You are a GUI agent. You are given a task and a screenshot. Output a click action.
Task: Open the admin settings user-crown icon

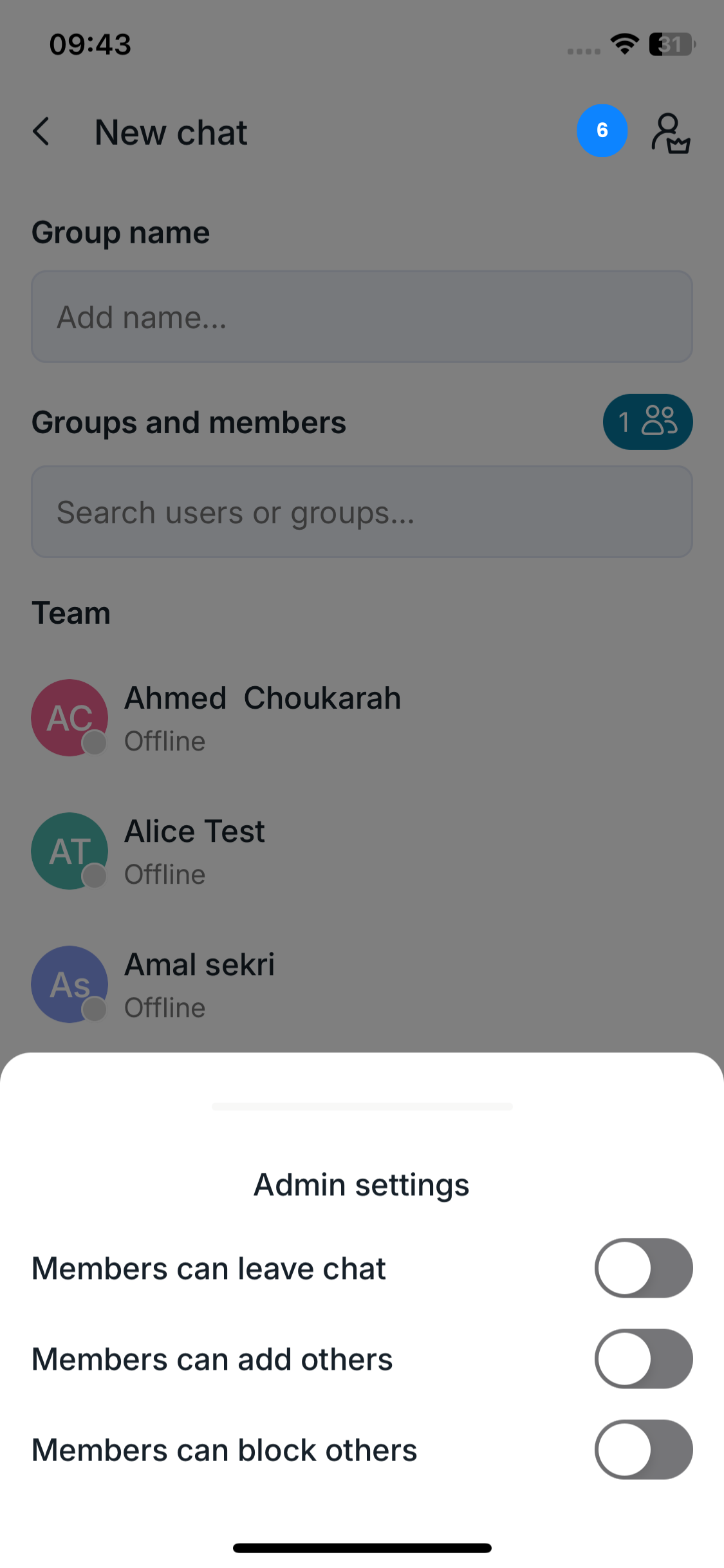670,133
